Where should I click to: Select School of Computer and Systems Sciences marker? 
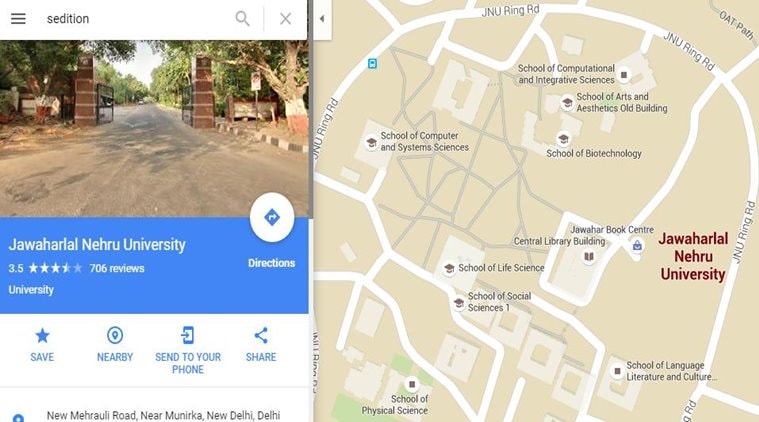(371, 142)
